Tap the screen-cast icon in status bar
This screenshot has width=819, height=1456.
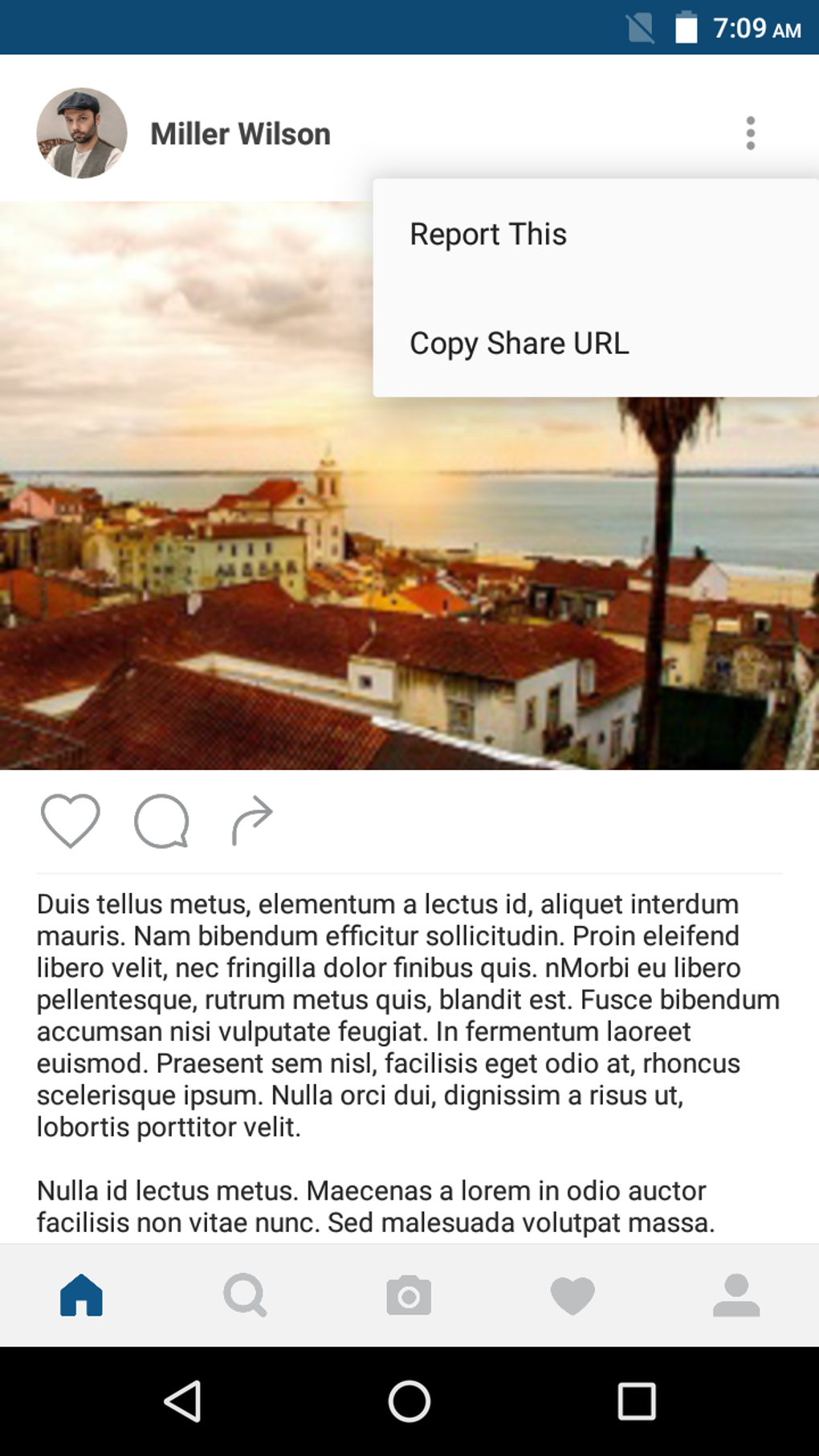click(x=638, y=28)
